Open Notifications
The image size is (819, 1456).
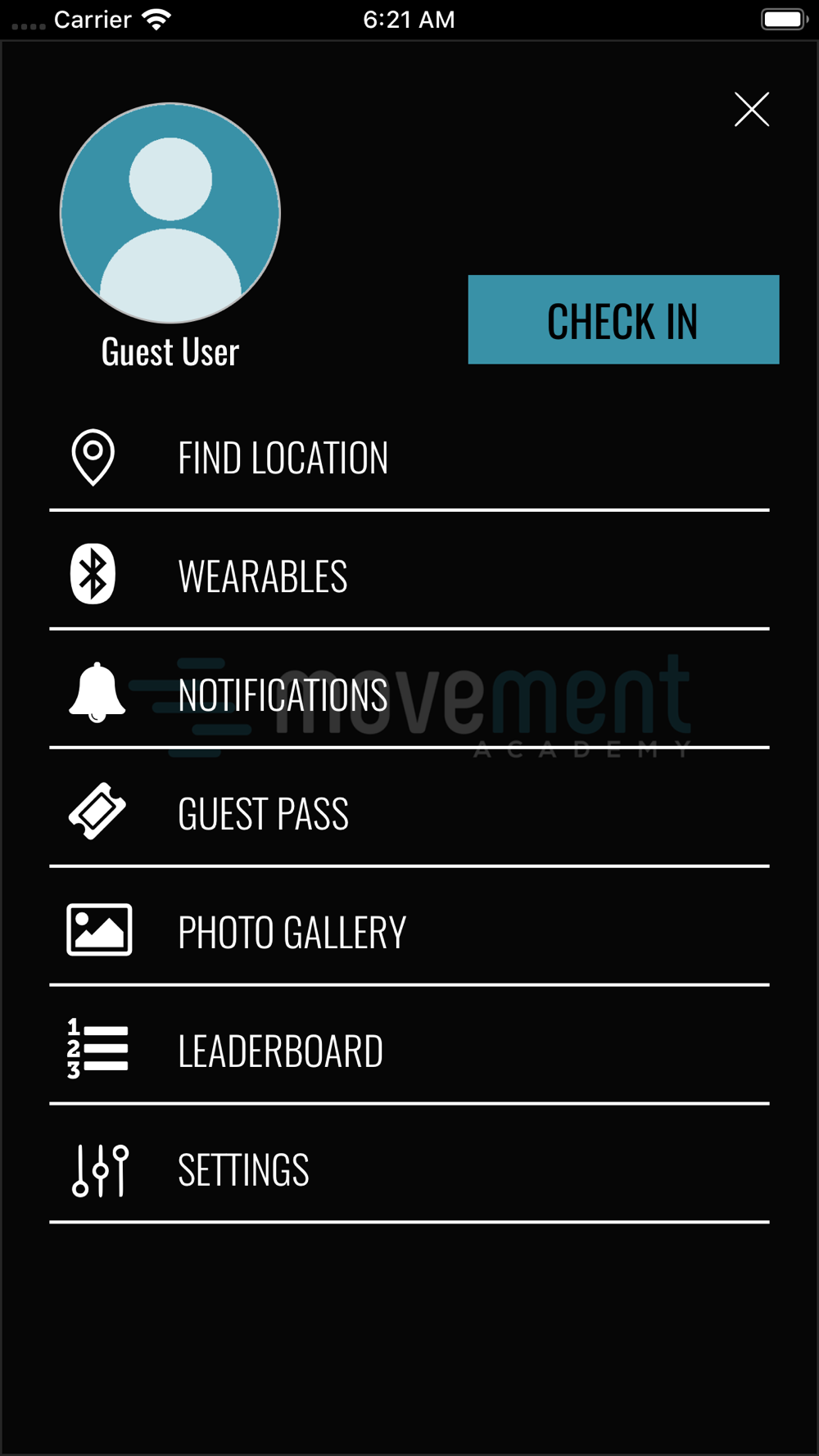click(x=283, y=694)
